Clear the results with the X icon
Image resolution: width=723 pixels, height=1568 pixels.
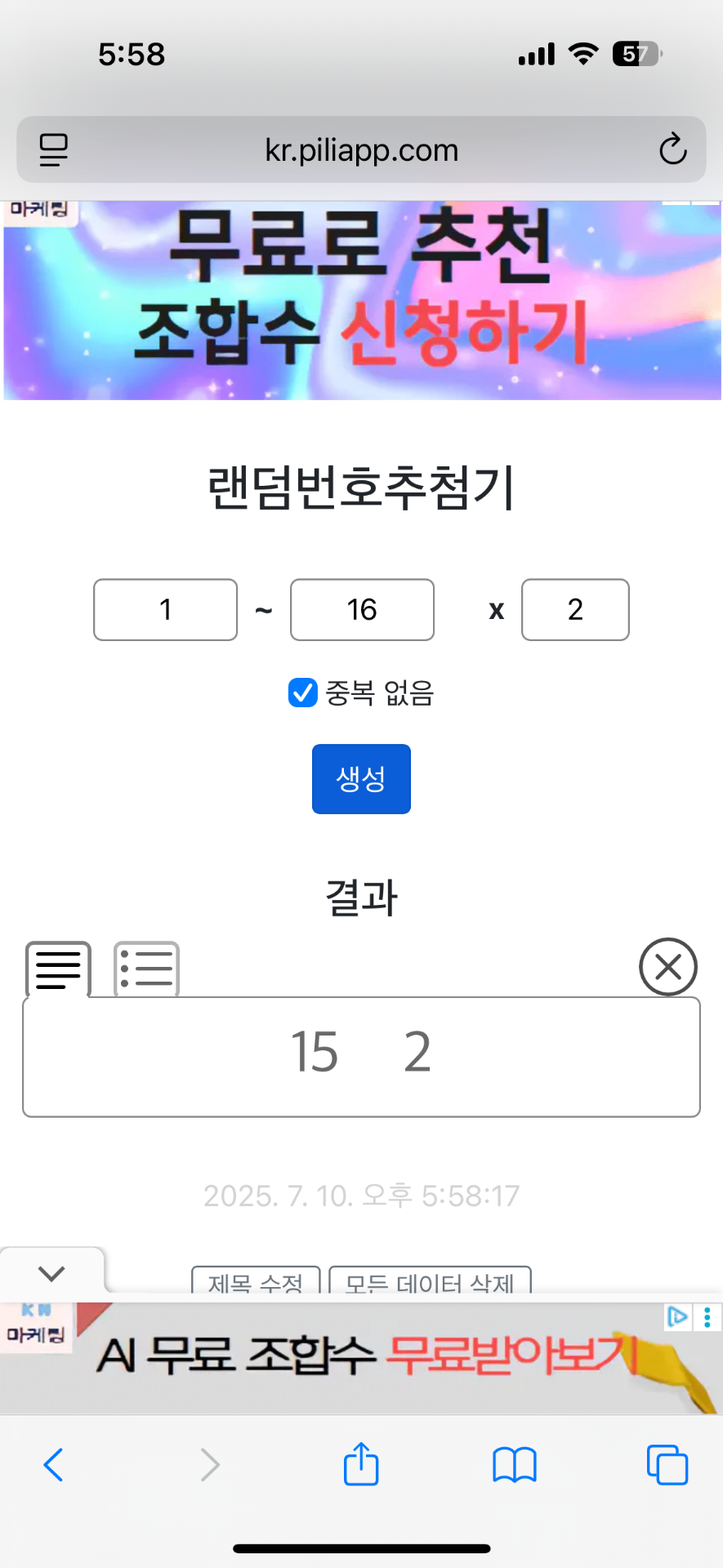point(667,967)
